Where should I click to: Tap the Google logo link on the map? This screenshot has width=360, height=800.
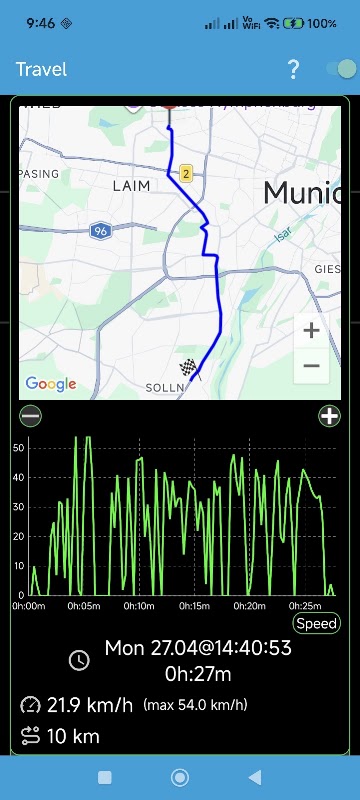click(x=50, y=384)
